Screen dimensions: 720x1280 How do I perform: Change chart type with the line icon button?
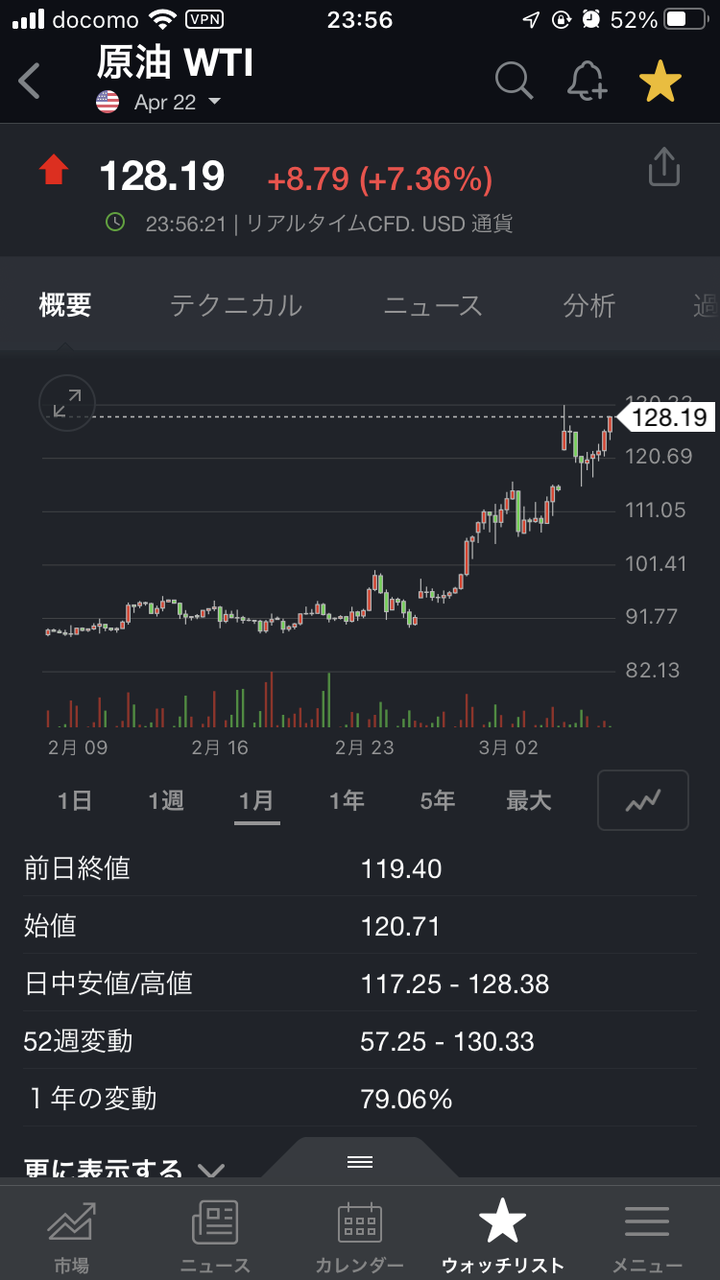[x=643, y=800]
